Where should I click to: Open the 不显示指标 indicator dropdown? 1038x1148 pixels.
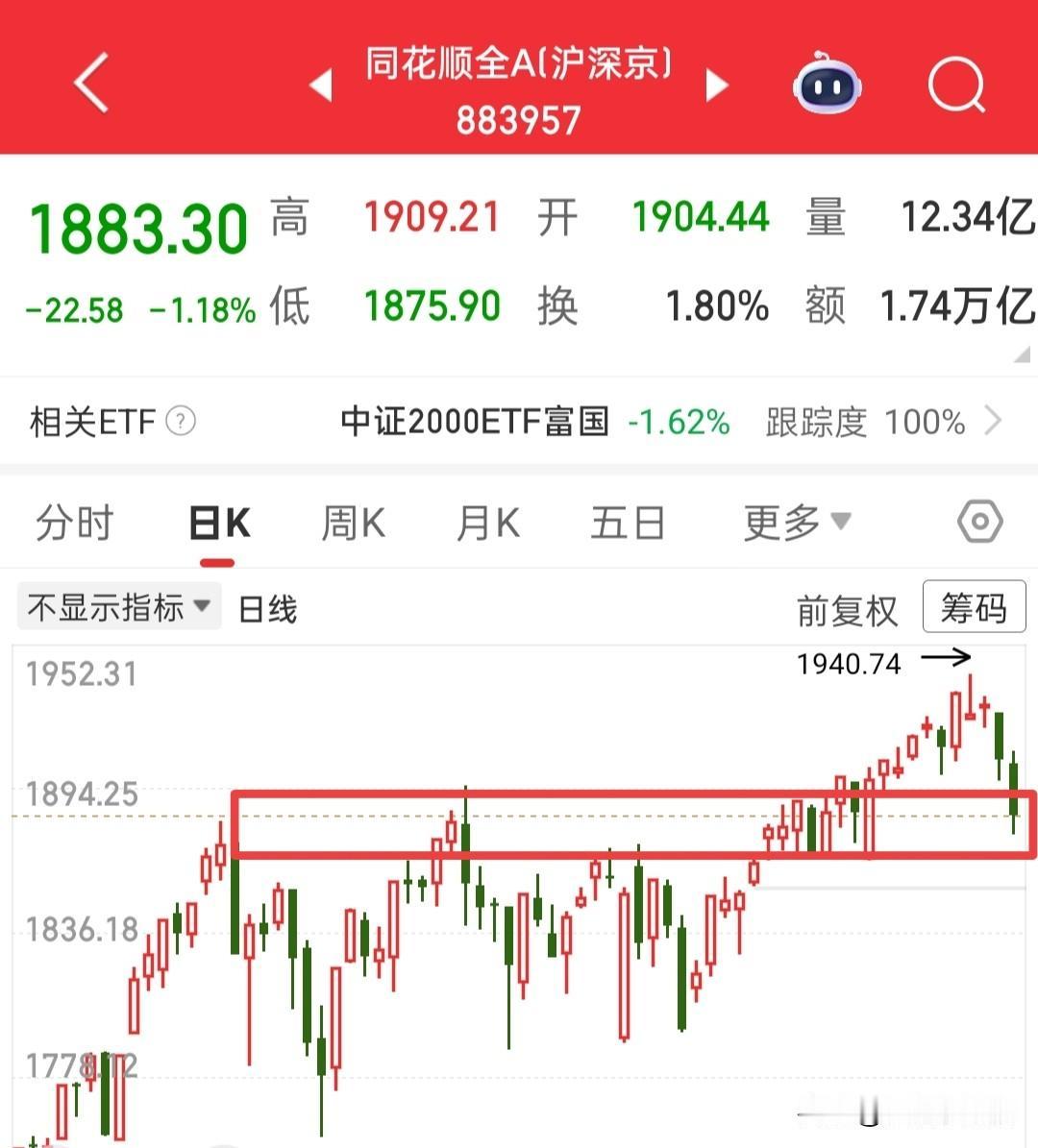click(116, 606)
